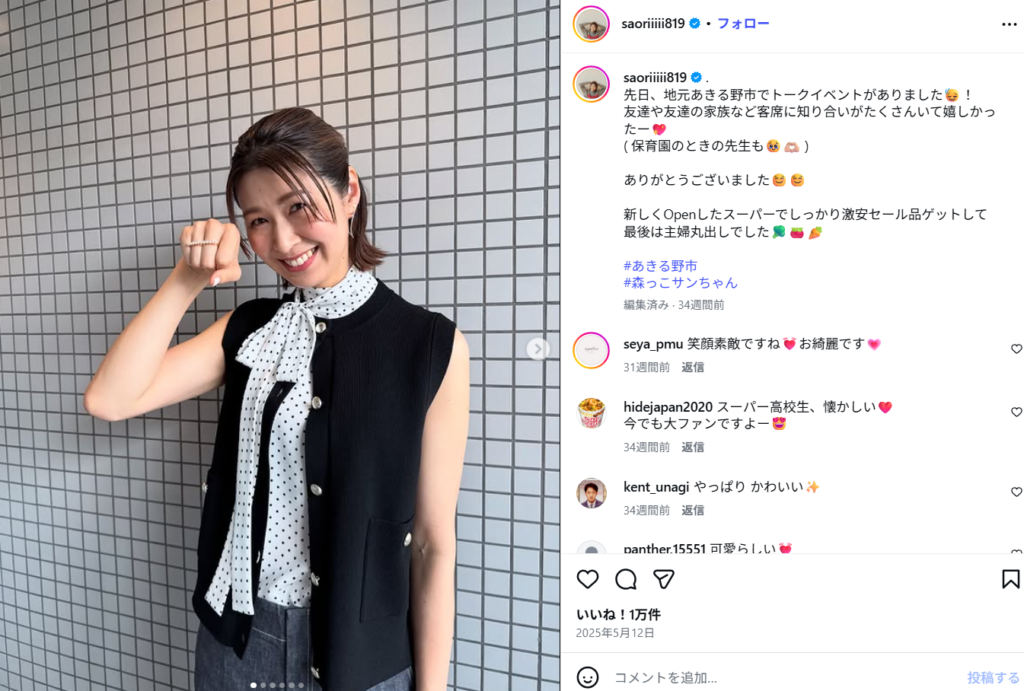Open the comment bubble icon
Image resolution: width=1024 pixels, height=691 pixels.
626,579
